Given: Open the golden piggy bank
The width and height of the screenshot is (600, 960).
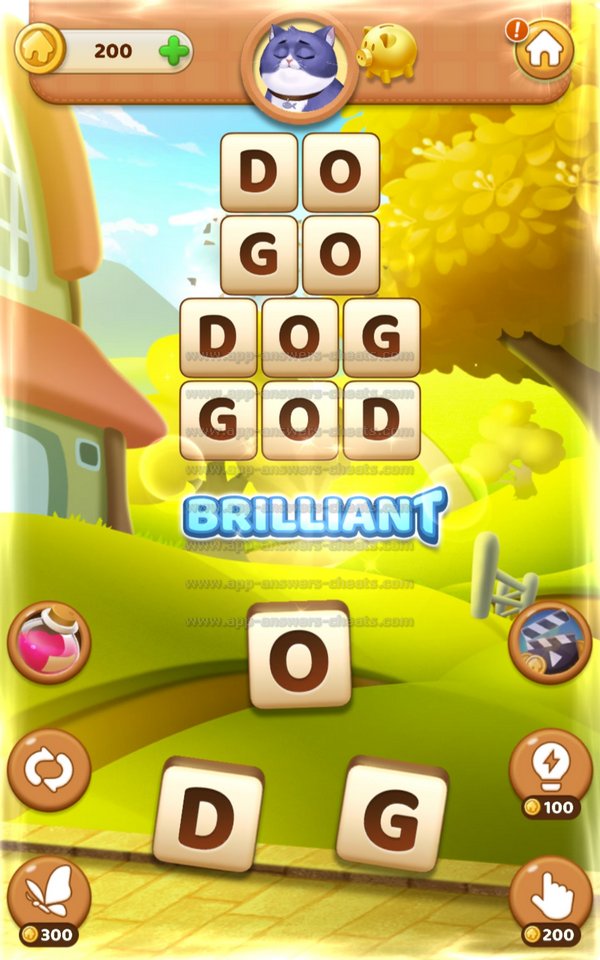Looking at the screenshot, I should click(388, 52).
